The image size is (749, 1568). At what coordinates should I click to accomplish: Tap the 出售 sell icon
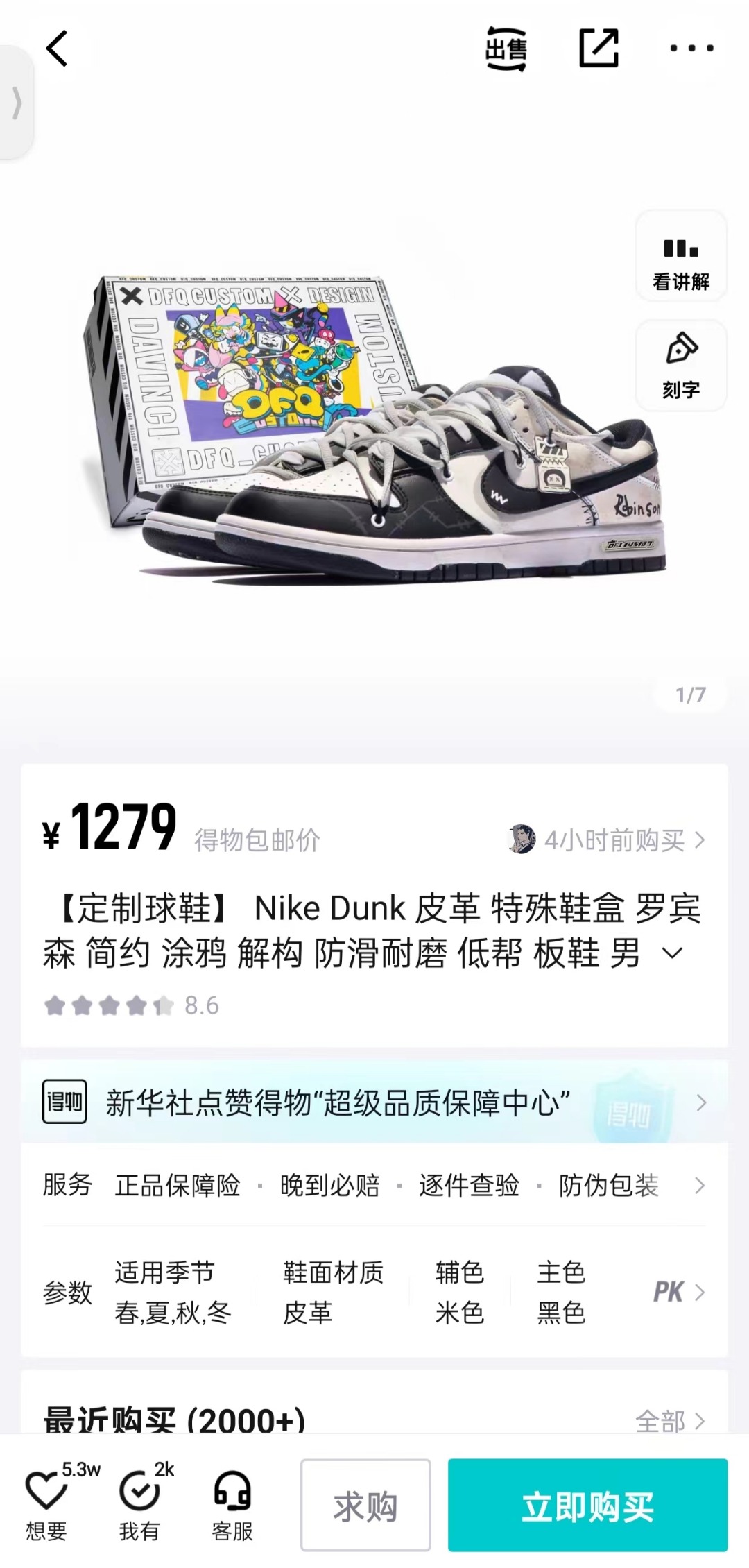coord(506,49)
